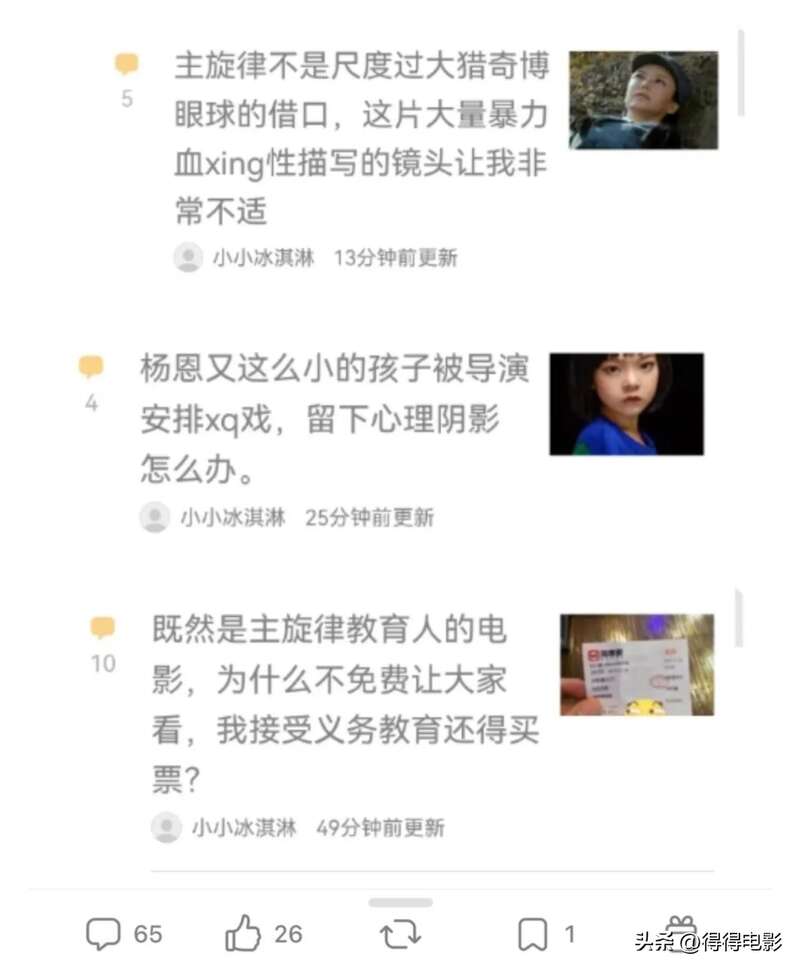Open the review starting 既然是主旋律教育人的电影
800x970 pixels.
tap(345, 705)
